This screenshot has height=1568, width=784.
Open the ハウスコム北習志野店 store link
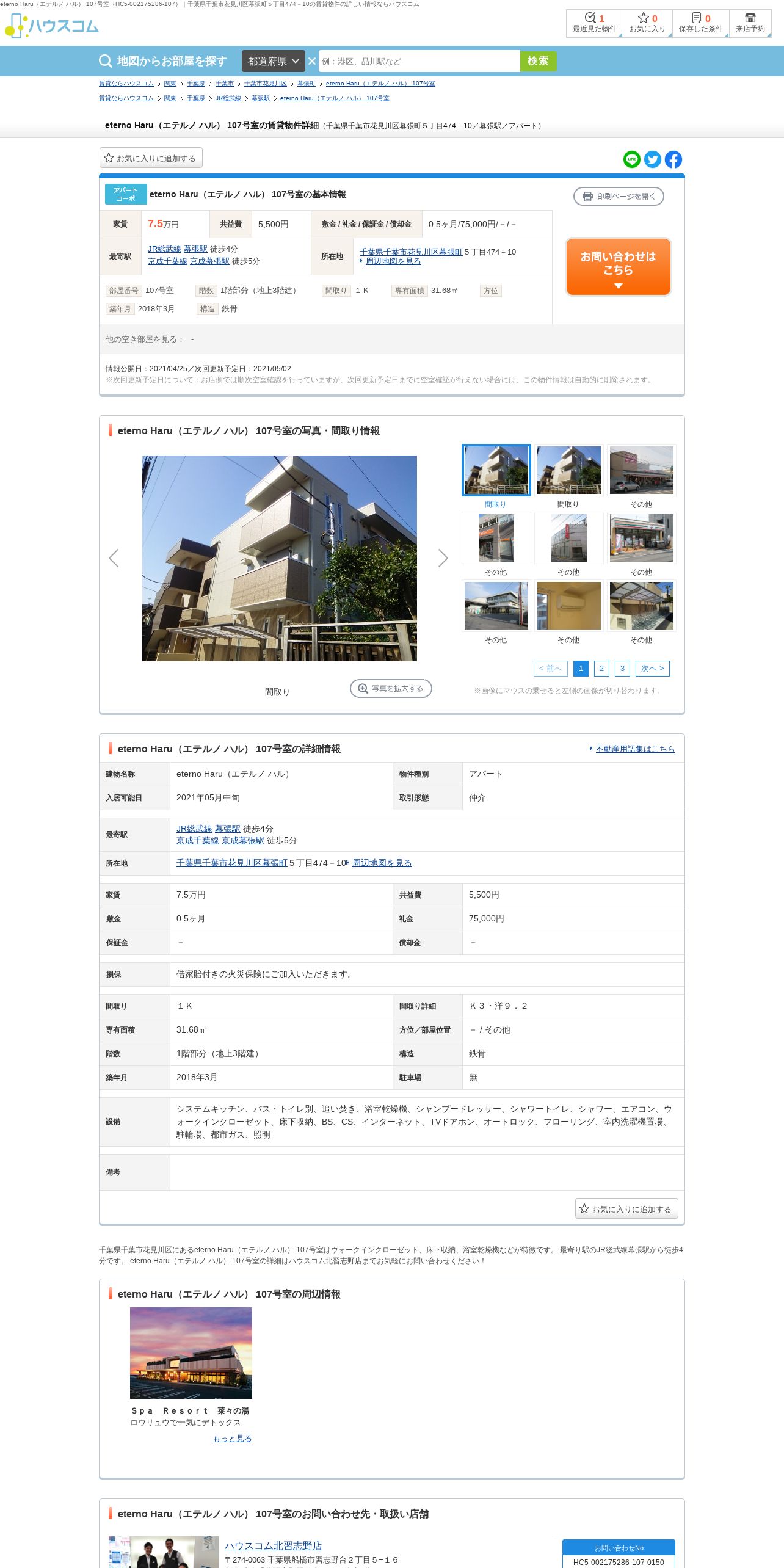click(273, 1545)
